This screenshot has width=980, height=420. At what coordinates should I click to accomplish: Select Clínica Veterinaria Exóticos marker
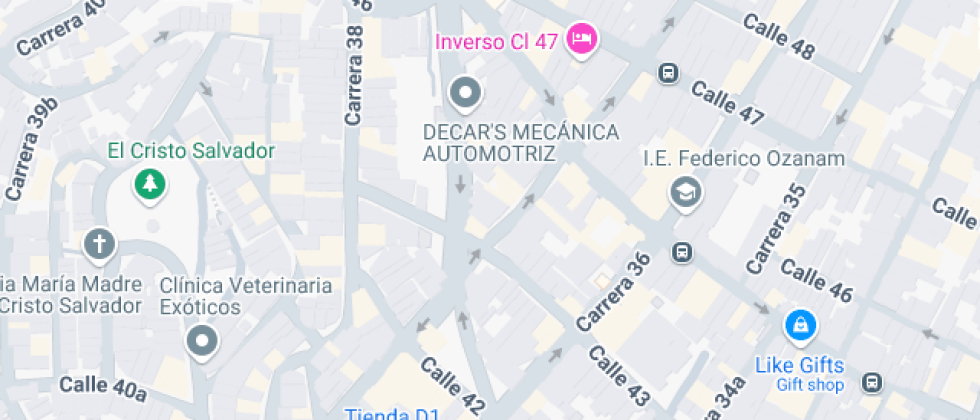[203, 341]
